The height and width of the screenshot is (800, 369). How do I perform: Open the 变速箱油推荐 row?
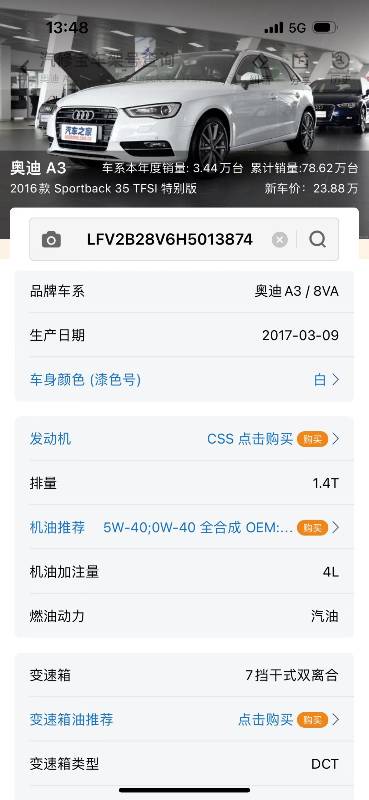pos(184,719)
